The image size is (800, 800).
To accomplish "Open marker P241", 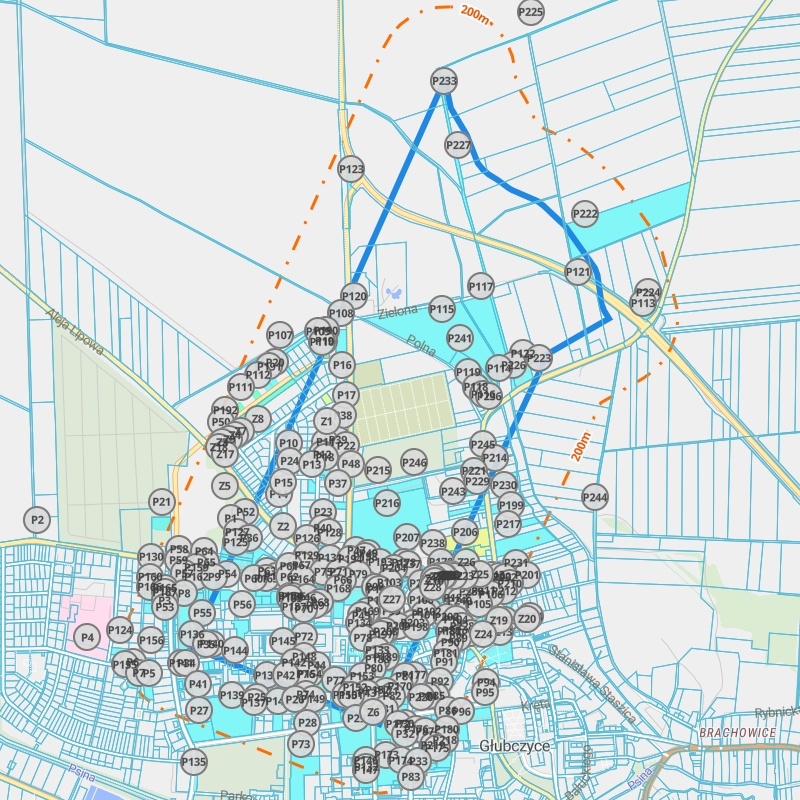I will tap(460, 337).
